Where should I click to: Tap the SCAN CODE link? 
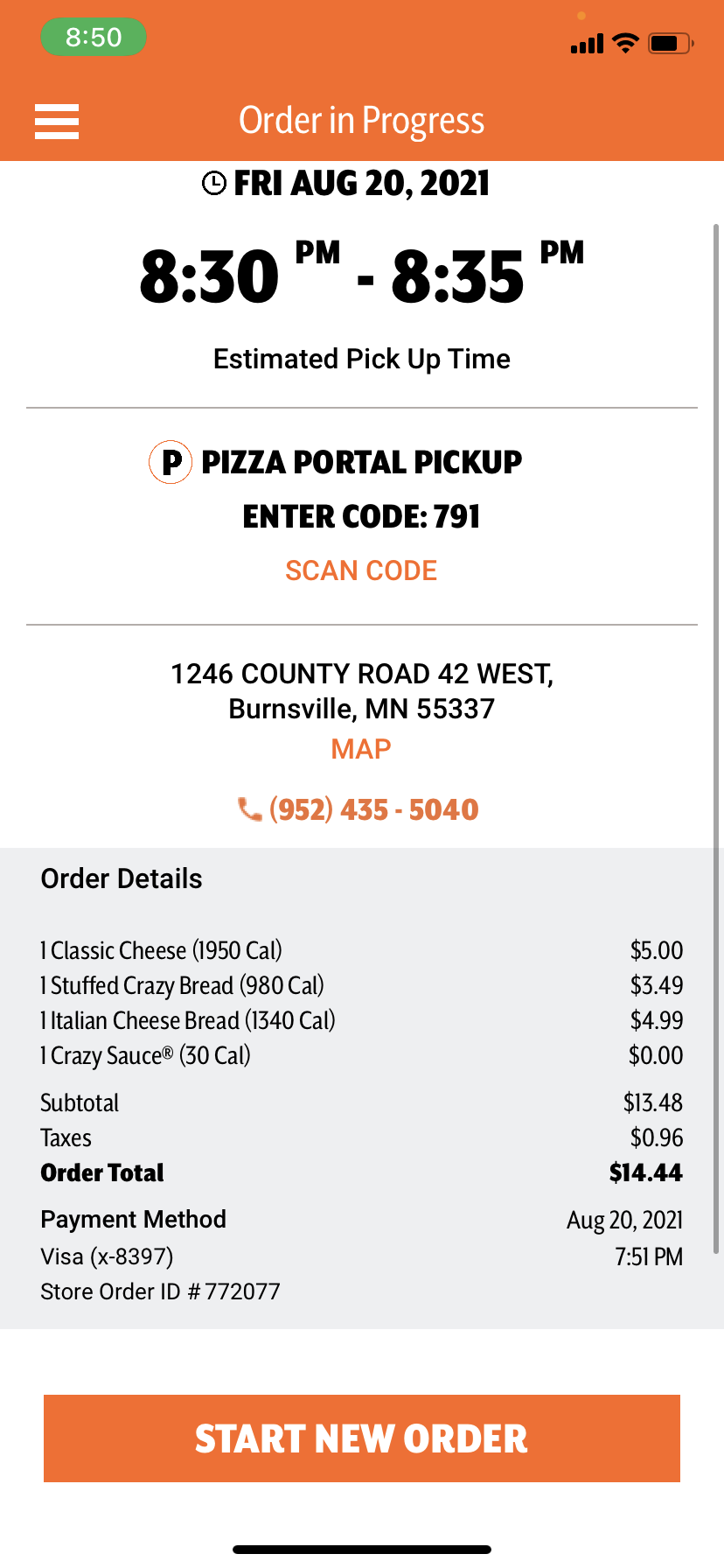tap(361, 570)
